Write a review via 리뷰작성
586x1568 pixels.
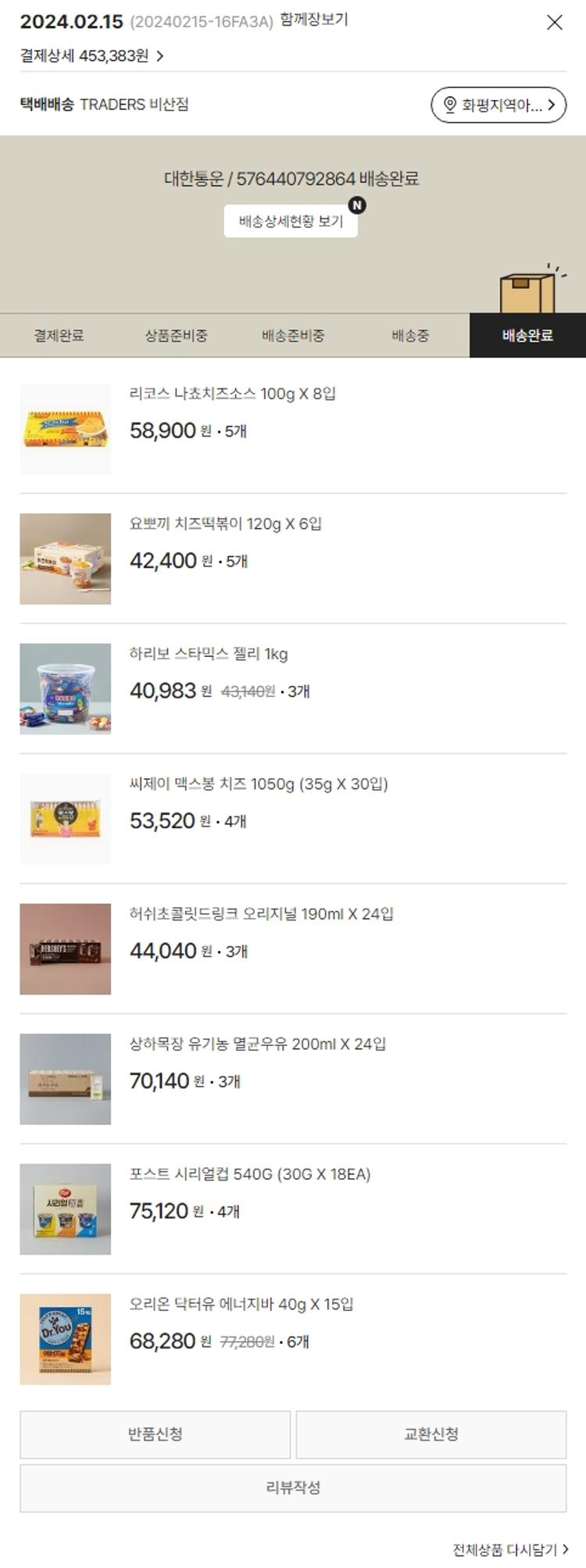point(293,1488)
